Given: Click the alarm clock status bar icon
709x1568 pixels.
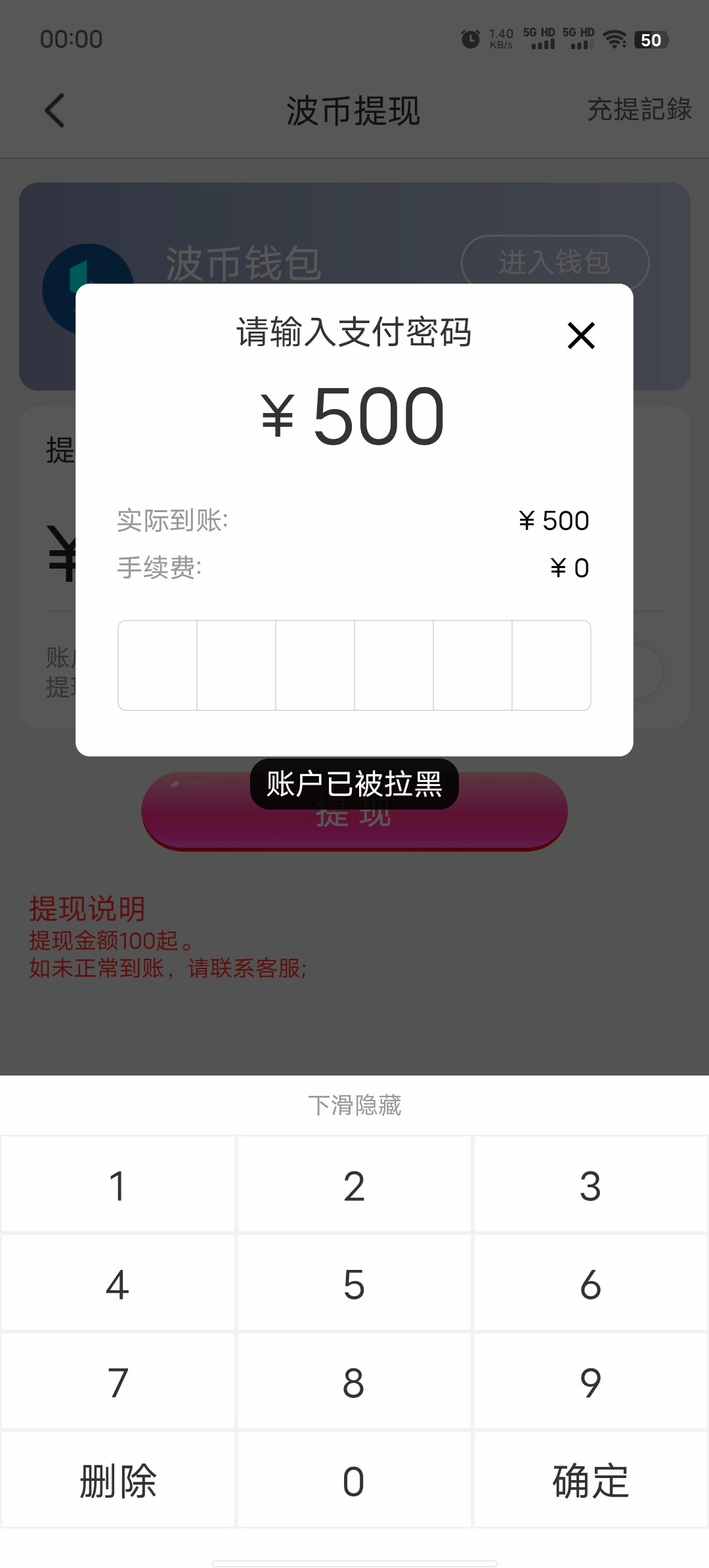Looking at the screenshot, I should (470, 38).
